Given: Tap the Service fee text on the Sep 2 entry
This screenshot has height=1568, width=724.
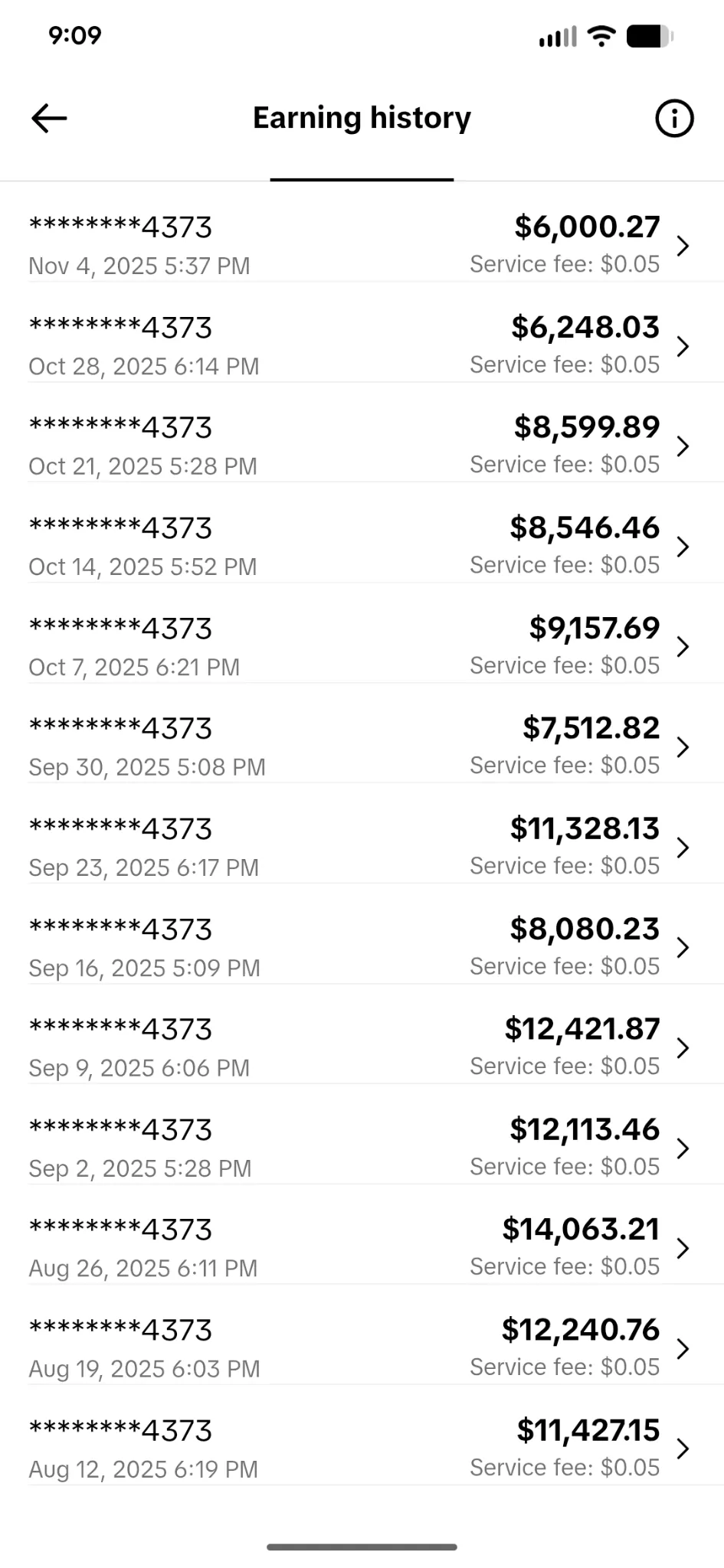Looking at the screenshot, I should click(x=563, y=1166).
